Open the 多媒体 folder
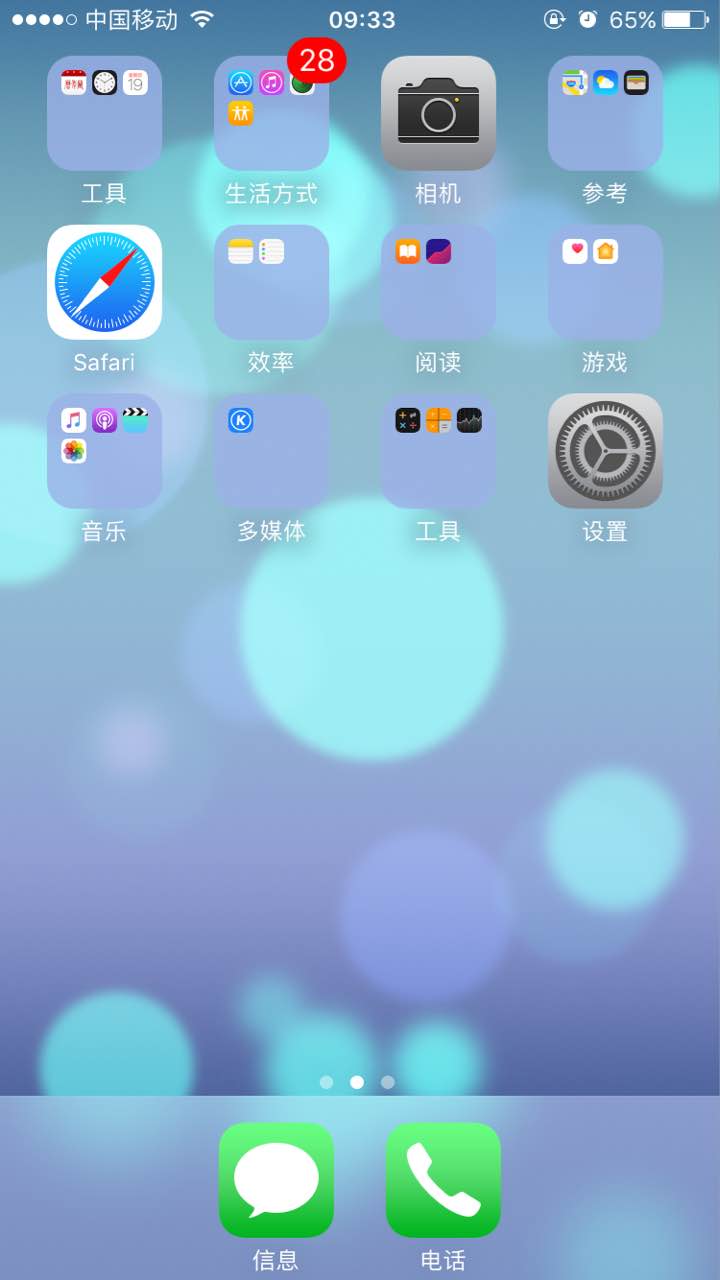 point(271,451)
